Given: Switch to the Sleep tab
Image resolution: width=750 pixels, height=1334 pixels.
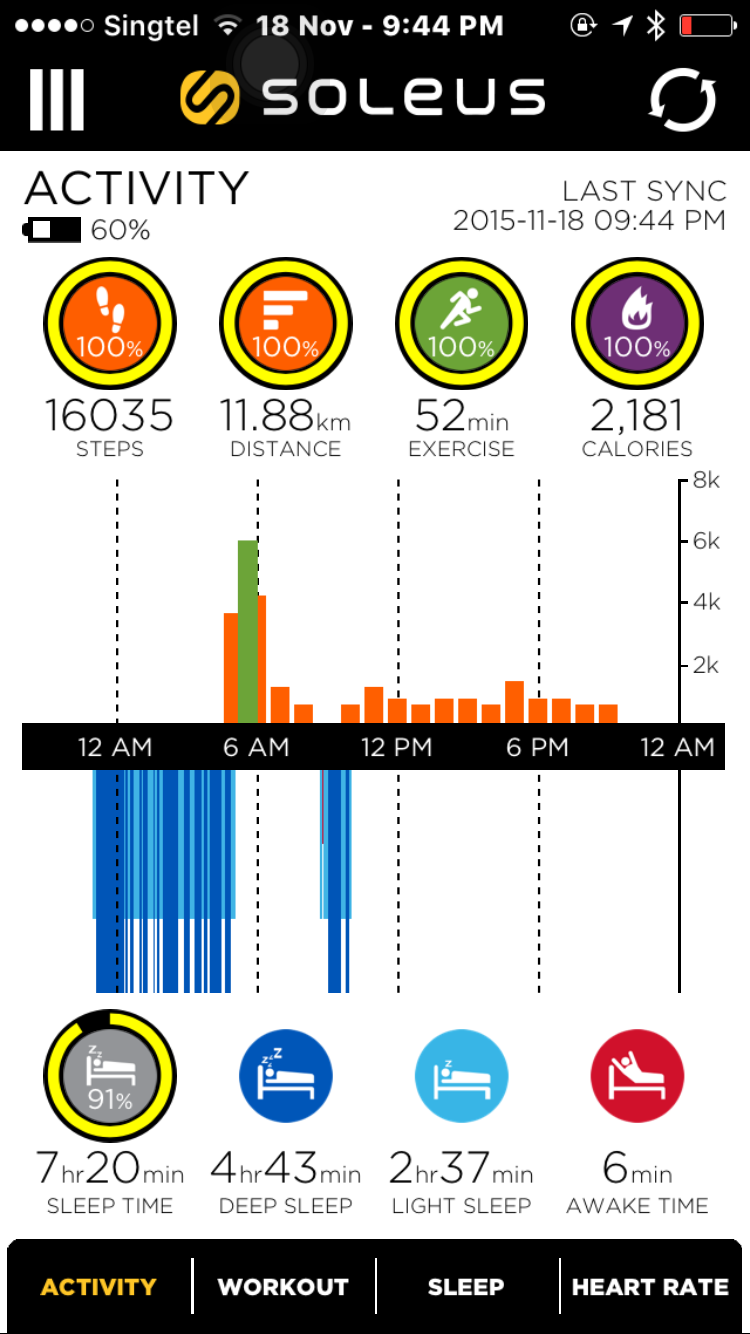Looking at the screenshot, I should 465,1287.
